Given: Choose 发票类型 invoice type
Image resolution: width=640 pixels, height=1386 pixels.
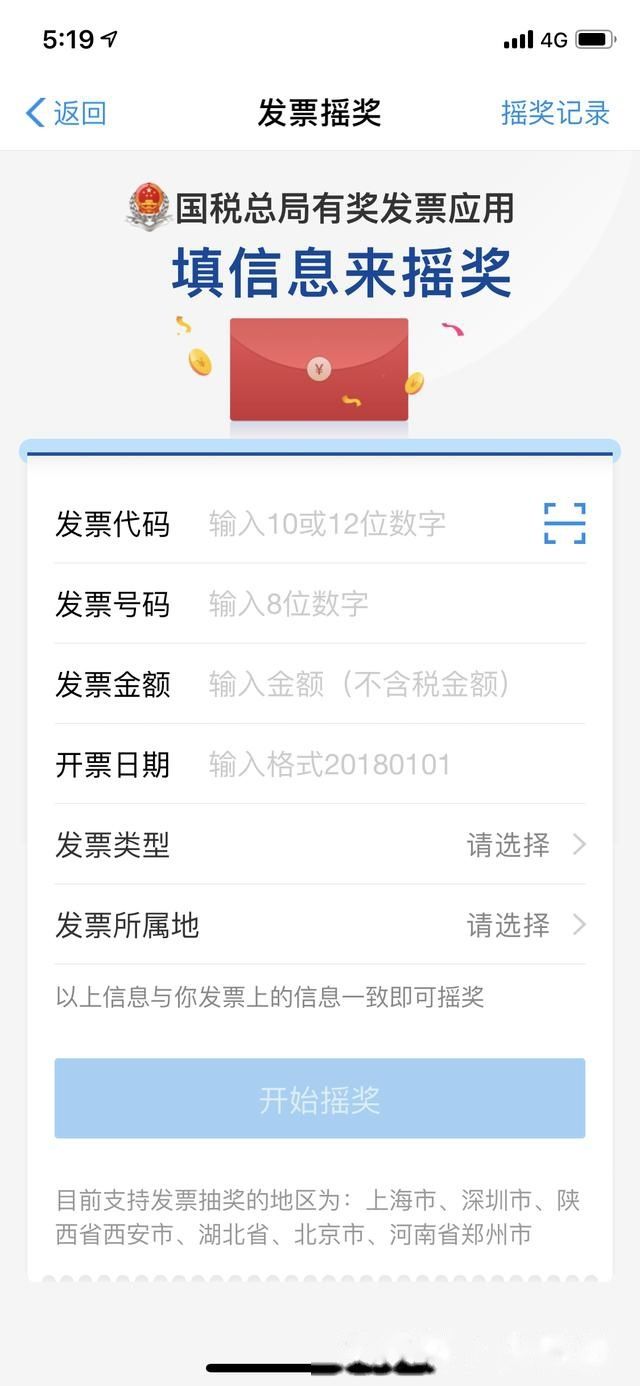Looking at the screenshot, I should pos(320,845).
